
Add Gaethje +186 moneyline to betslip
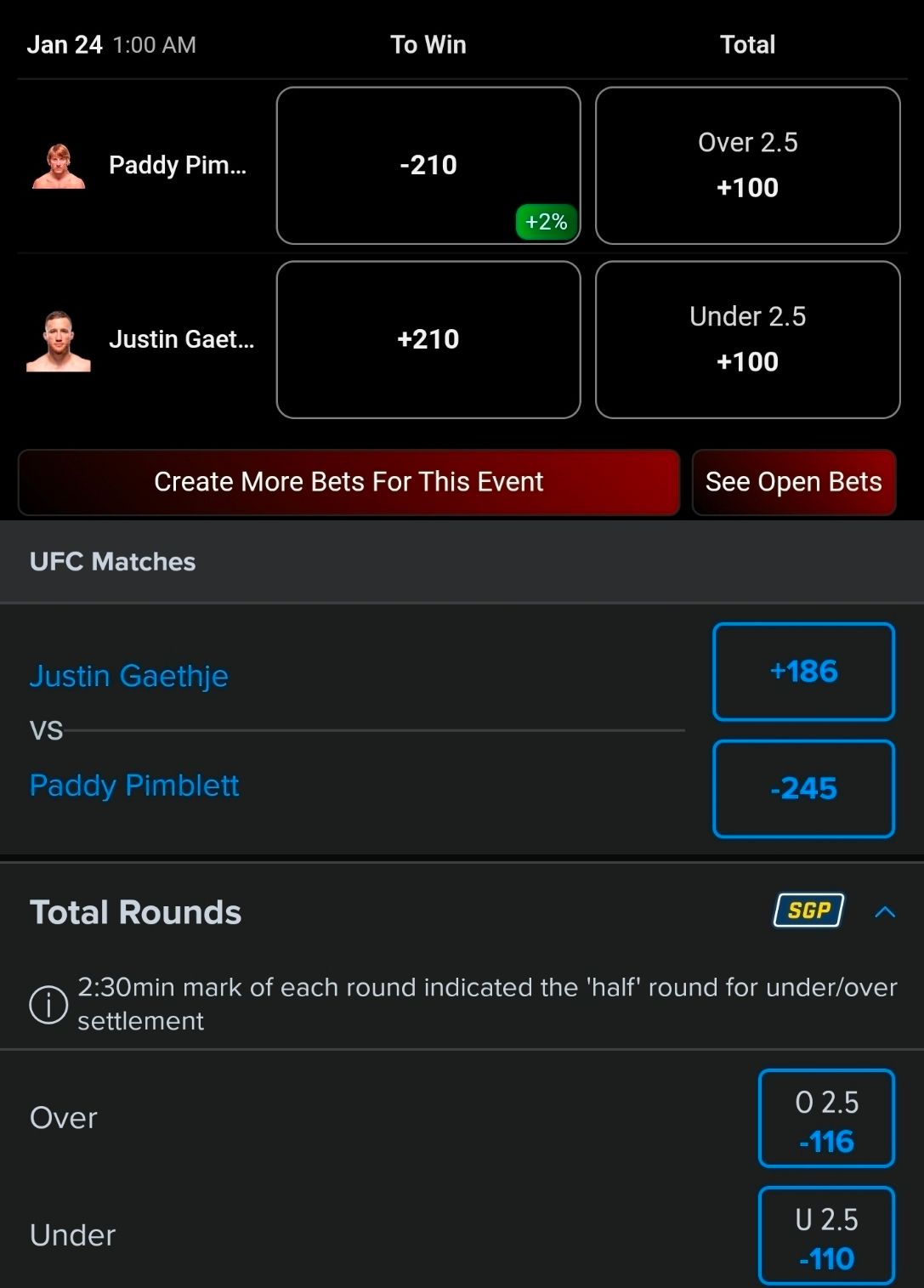pyautogui.click(x=803, y=672)
